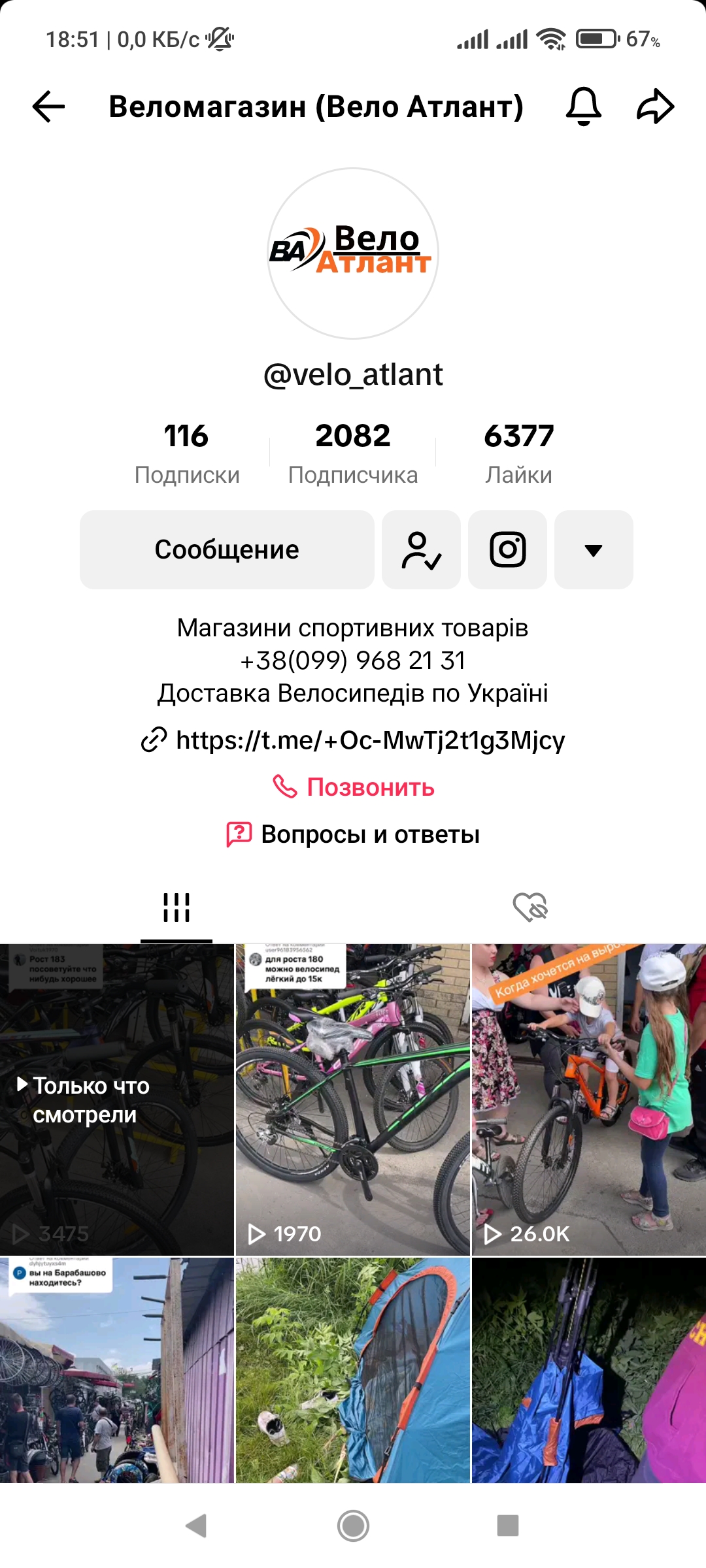This screenshot has width=706, height=1568.
Task: Open the video marked Только что смотрели
Action: tap(117, 1100)
